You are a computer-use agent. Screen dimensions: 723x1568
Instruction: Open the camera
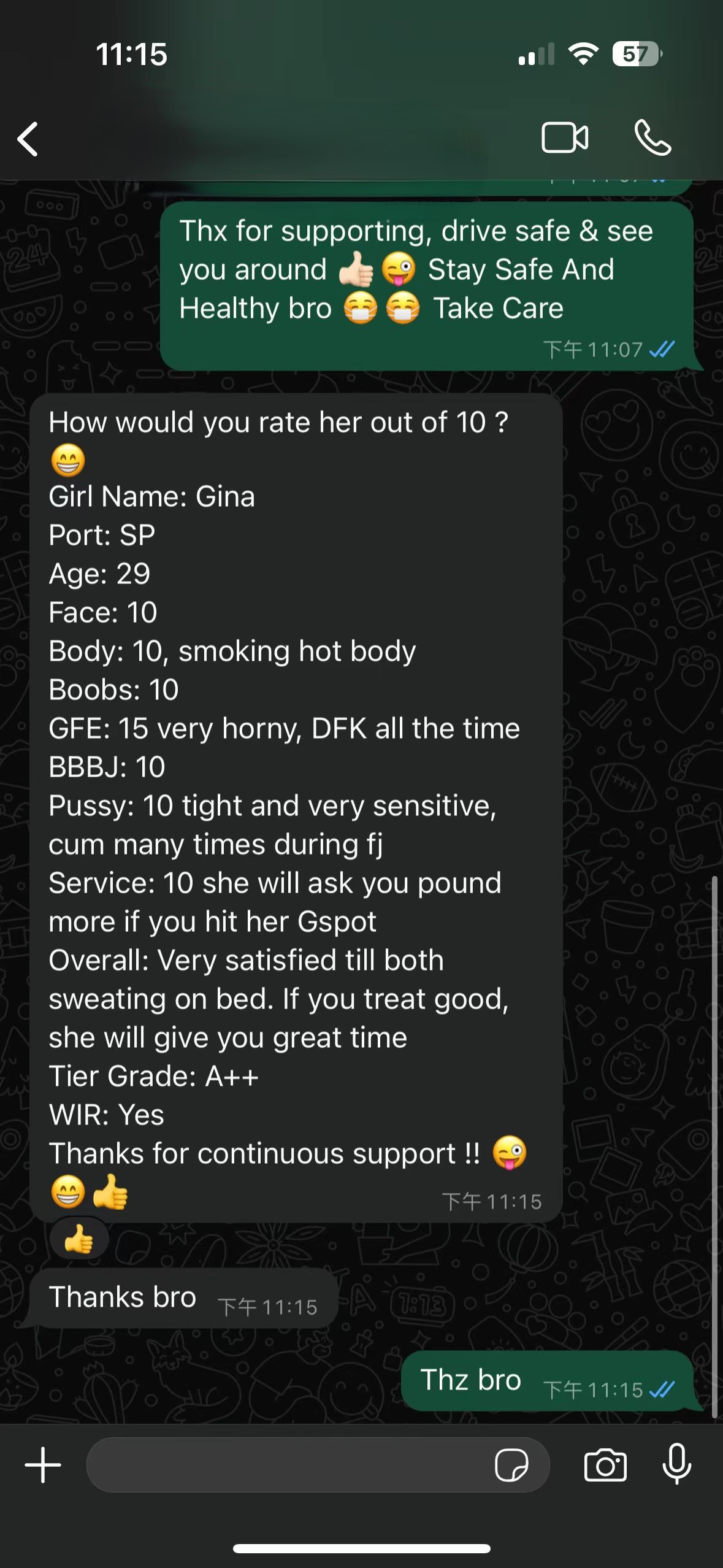(x=605, y=1465)
